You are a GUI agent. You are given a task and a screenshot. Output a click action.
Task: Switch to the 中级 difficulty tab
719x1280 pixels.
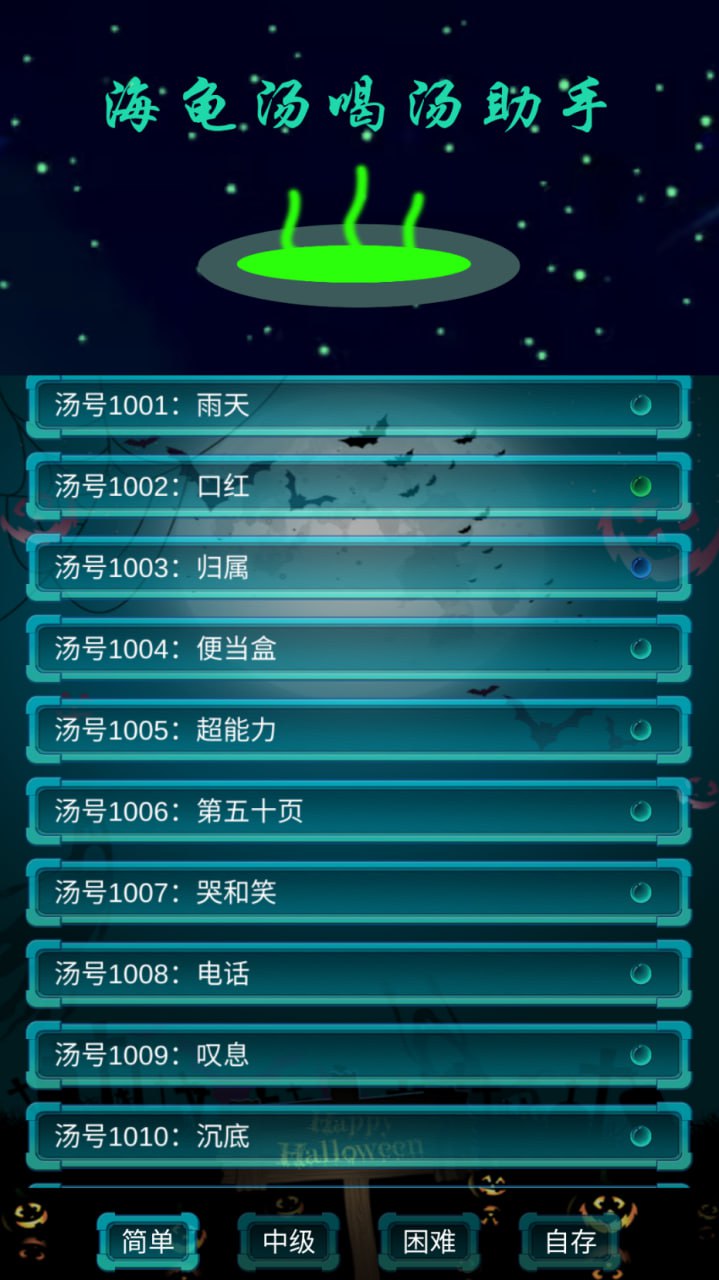pos(289,1242)
